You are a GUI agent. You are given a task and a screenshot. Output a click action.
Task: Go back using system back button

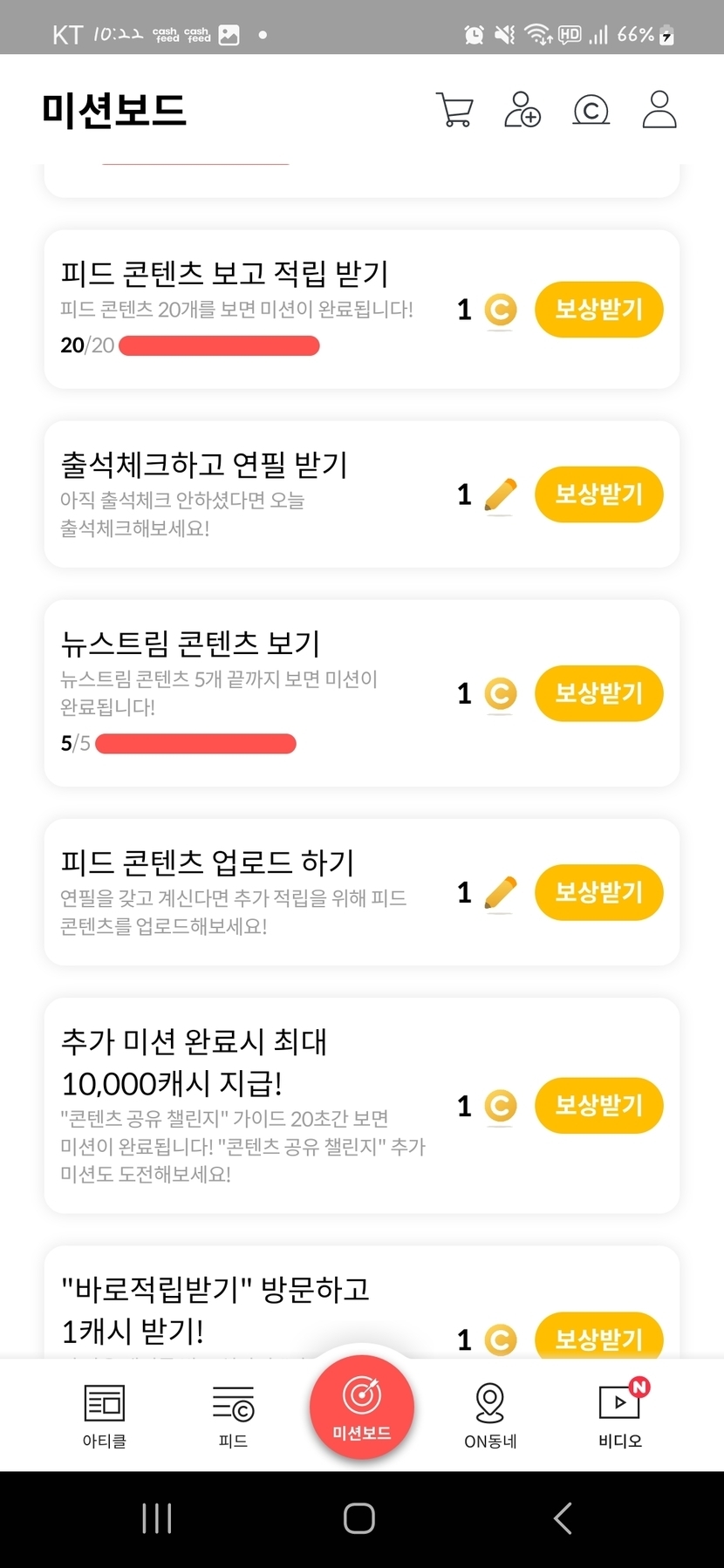click(x=563, y=1518)
